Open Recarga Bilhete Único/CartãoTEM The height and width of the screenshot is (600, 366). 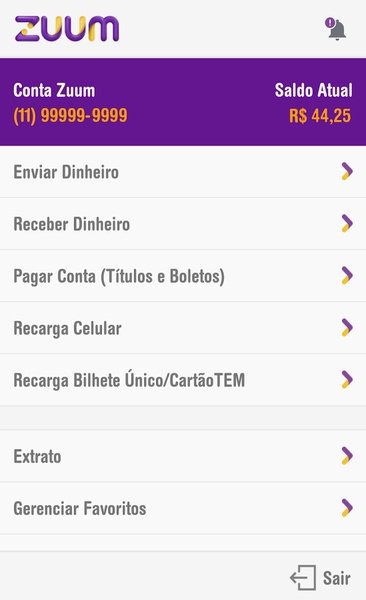click(183, 380)
